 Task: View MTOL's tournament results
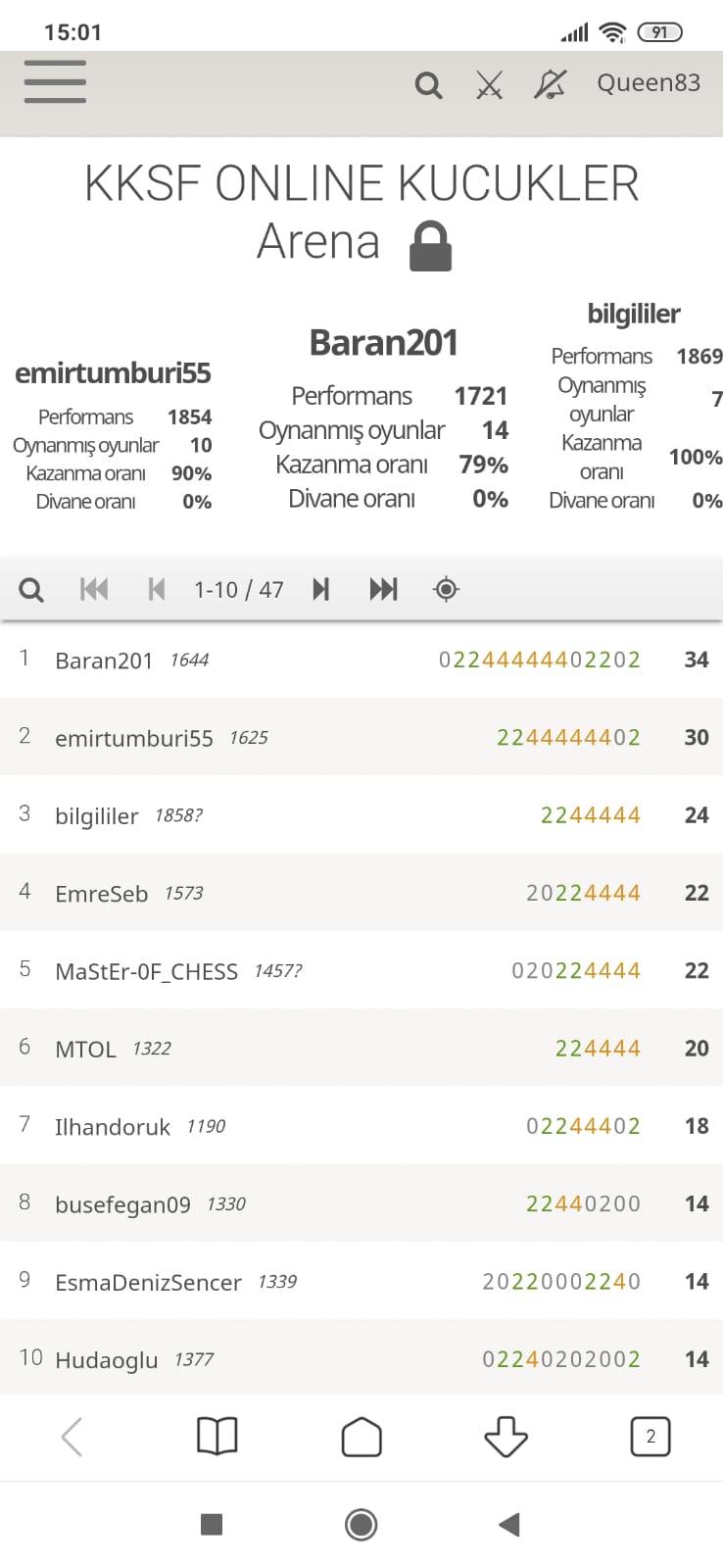coord(361,1048)
